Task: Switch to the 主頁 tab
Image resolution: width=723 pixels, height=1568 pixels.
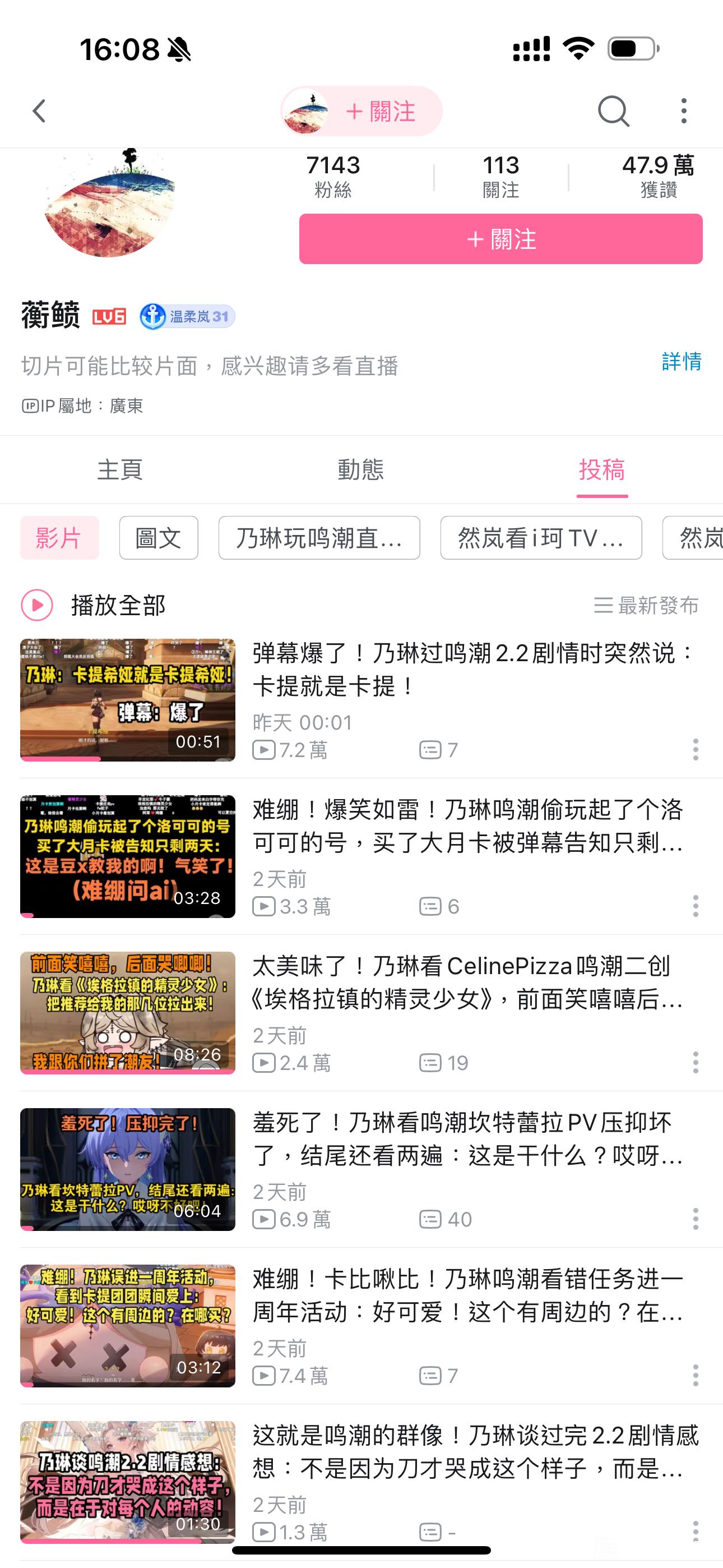Action: click(x=120, y=470)
